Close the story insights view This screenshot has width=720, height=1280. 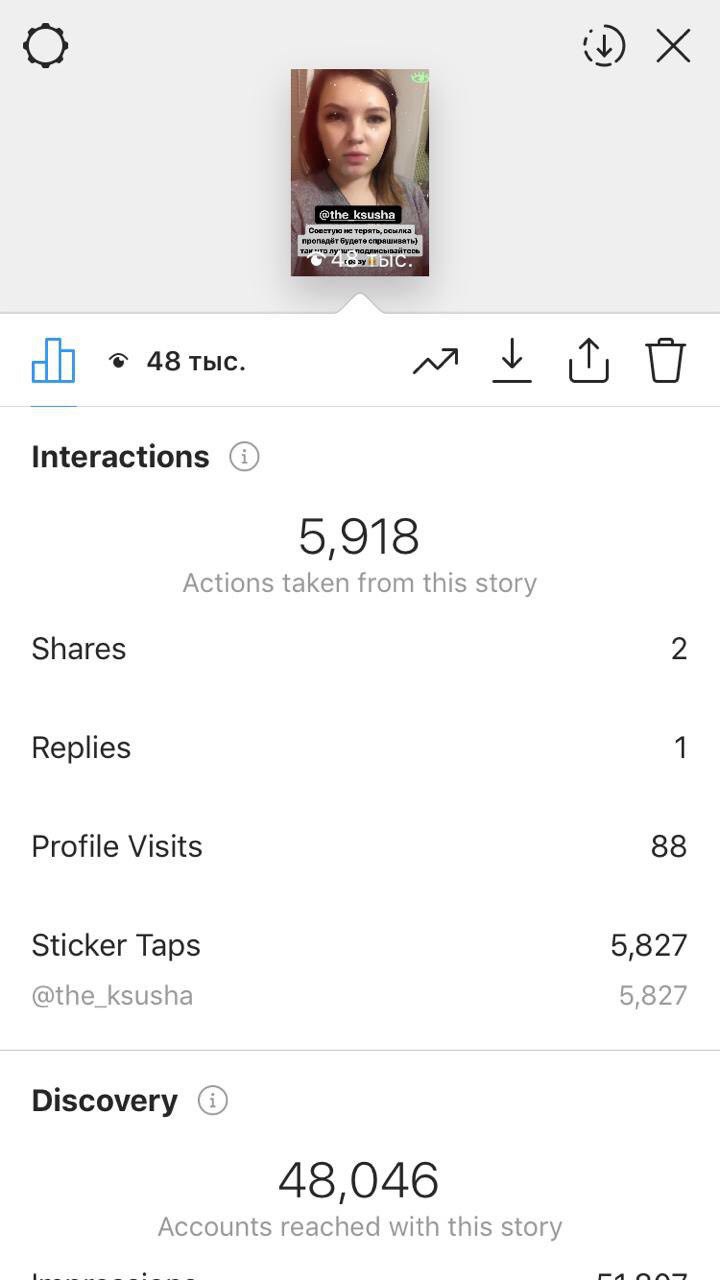tap(673, 46)
